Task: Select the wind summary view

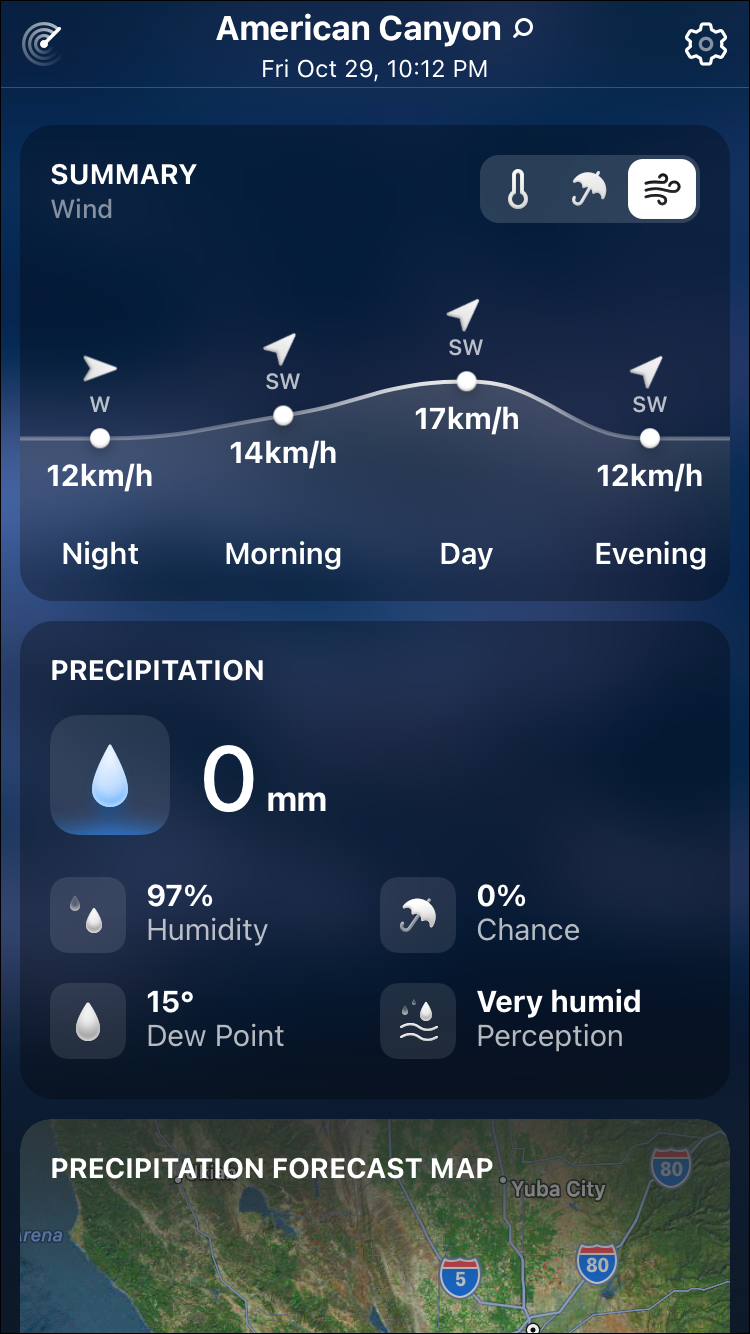Action: click(661, 189)
